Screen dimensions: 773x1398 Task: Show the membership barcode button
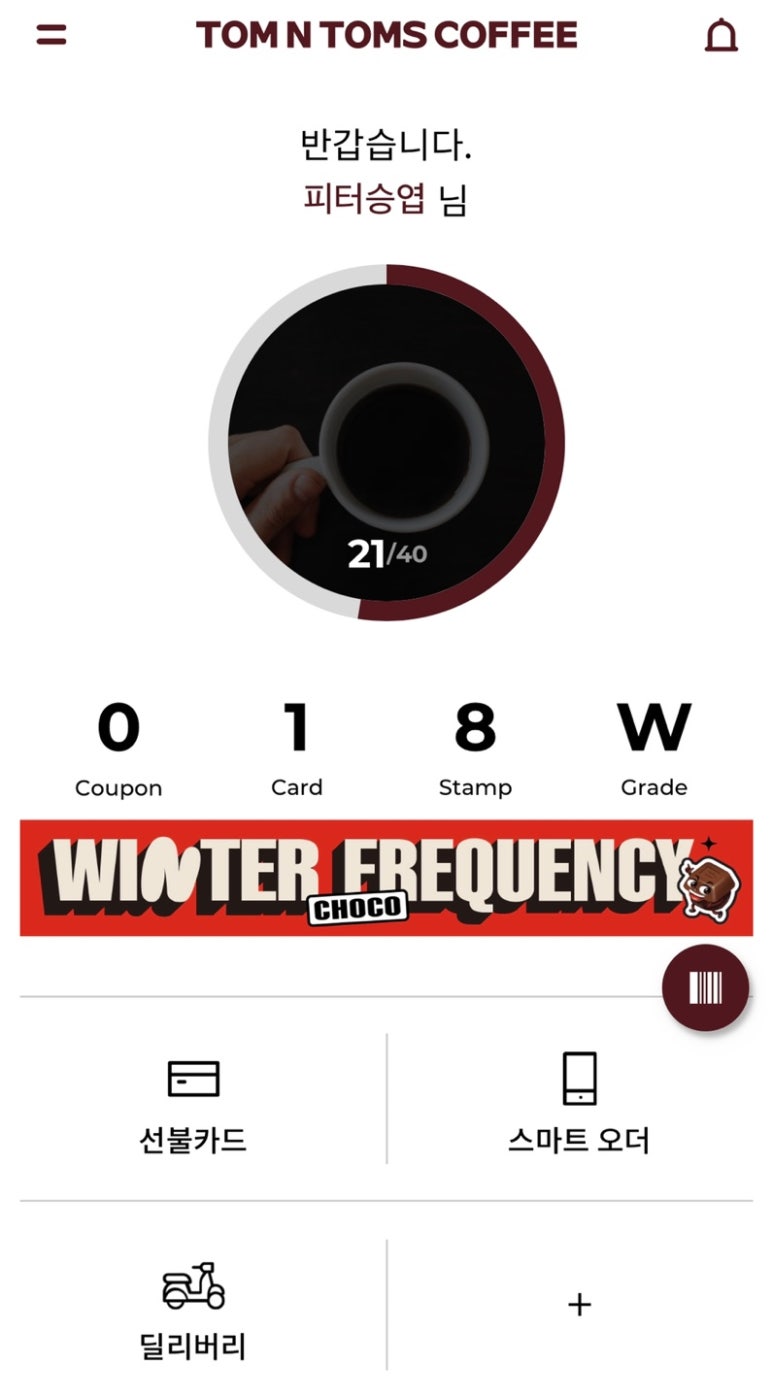click(705, 988)
